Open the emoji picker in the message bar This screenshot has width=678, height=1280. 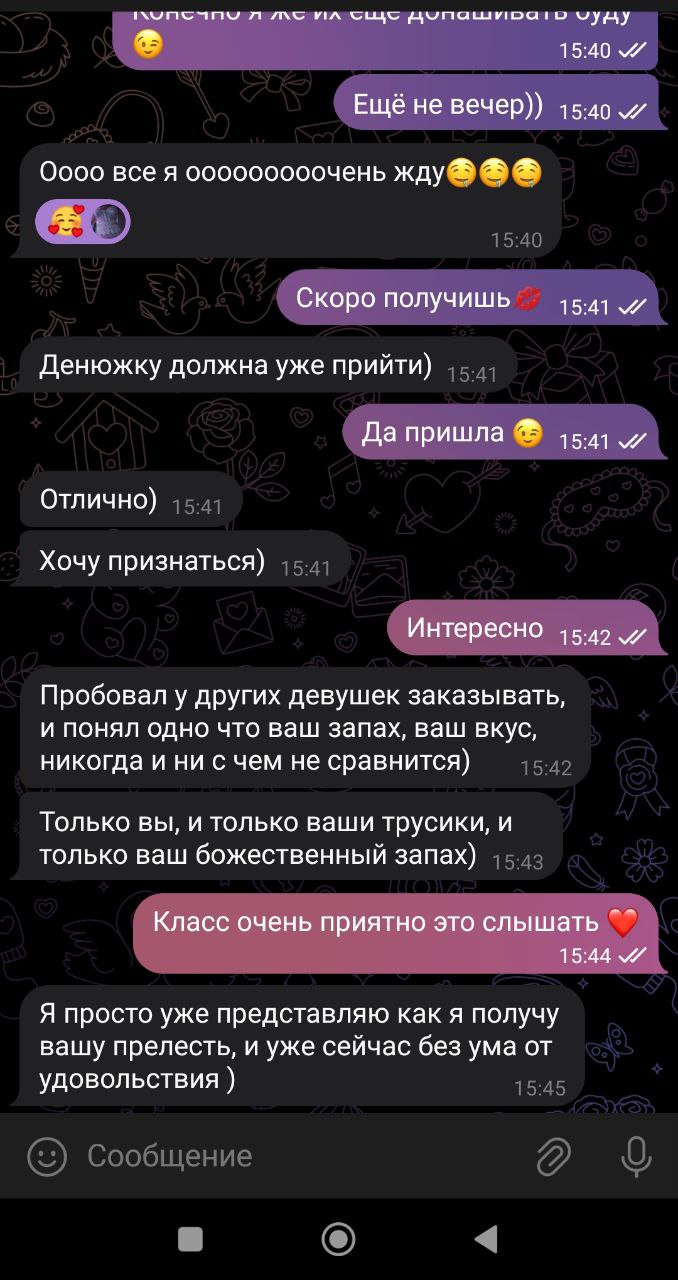coord(46,1157)
